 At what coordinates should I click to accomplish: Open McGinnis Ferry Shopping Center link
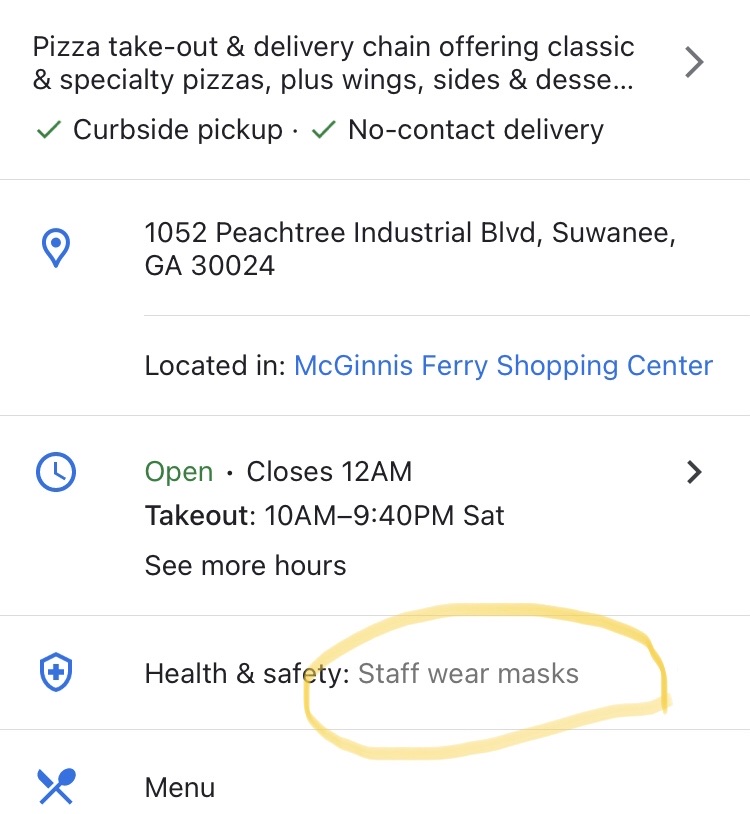tap(503, 366)
